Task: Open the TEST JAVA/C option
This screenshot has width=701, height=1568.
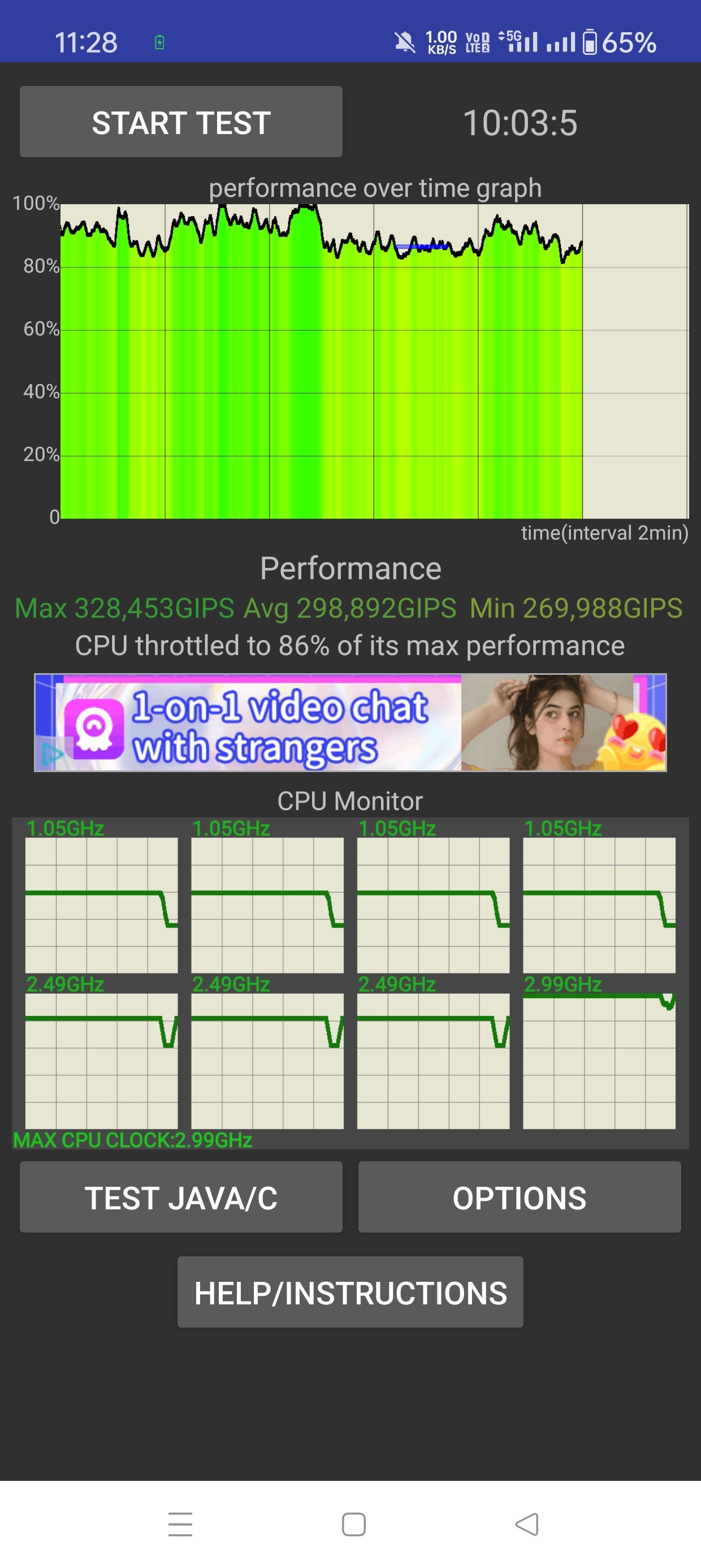Action: 181,1197
